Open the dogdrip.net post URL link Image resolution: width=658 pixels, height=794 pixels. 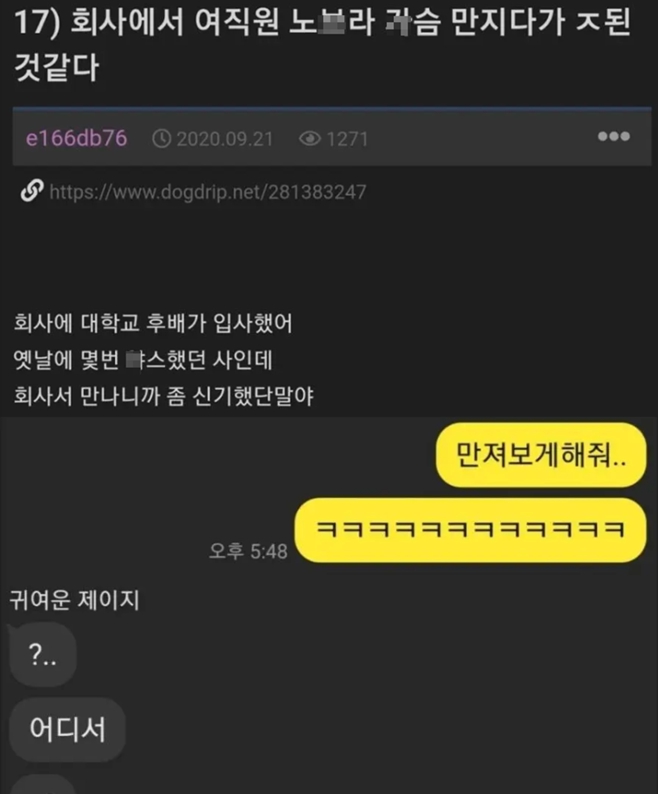coord(207,191)
